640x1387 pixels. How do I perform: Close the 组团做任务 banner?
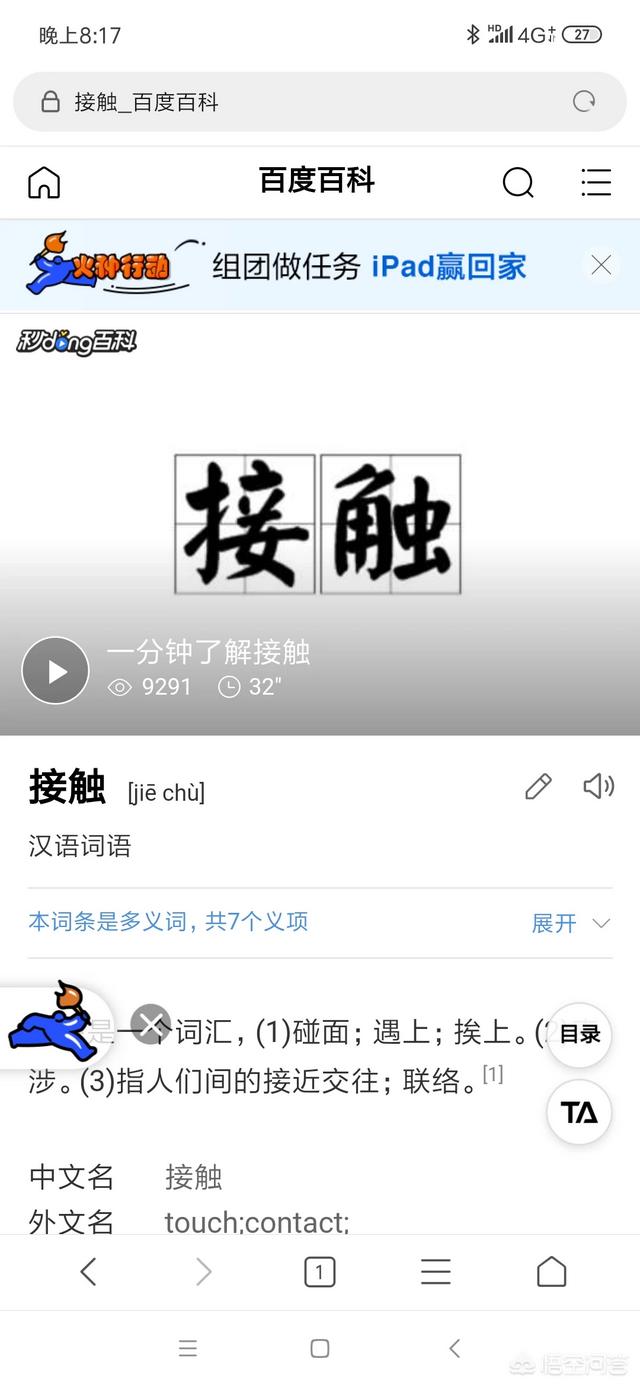[x=601, y=265]
